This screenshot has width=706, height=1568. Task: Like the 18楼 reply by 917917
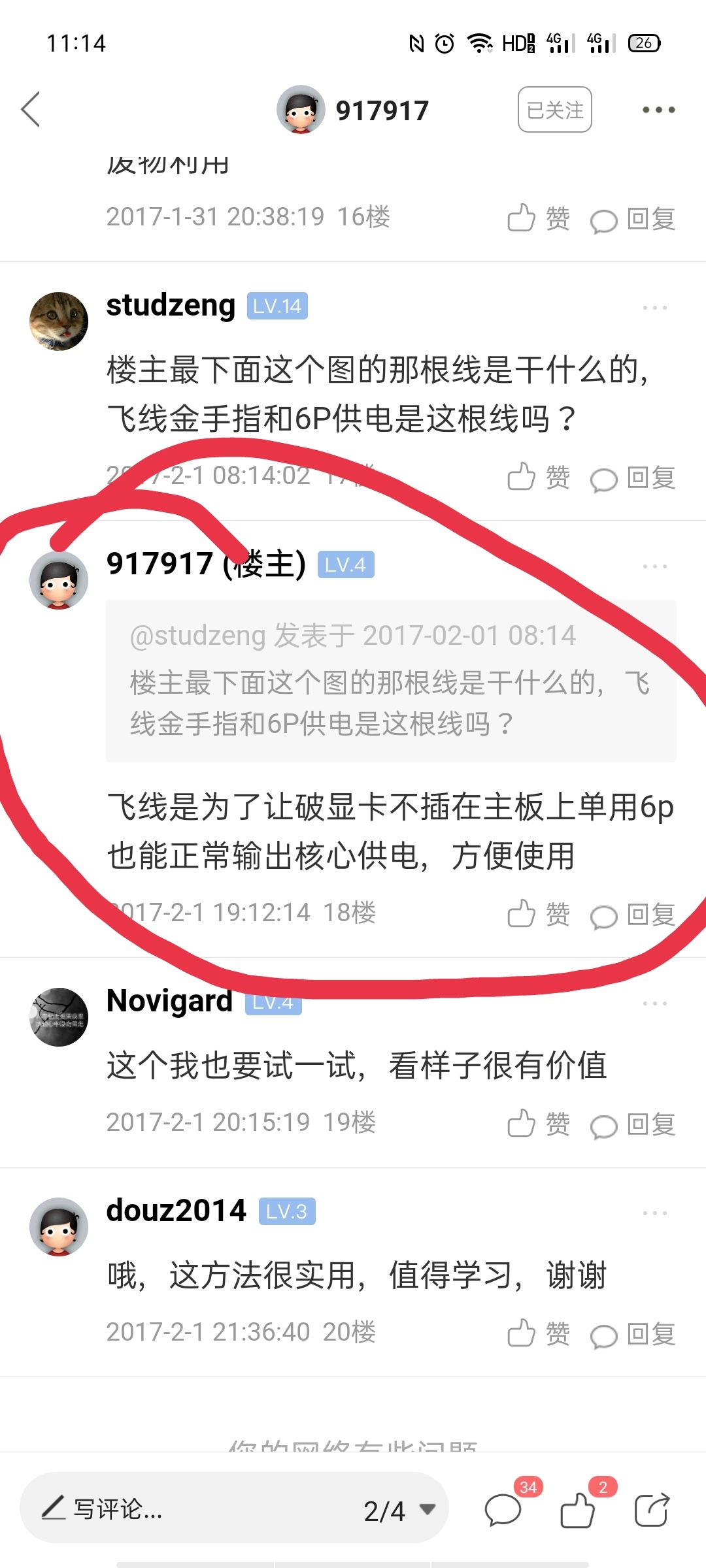(x=538, y=915)
